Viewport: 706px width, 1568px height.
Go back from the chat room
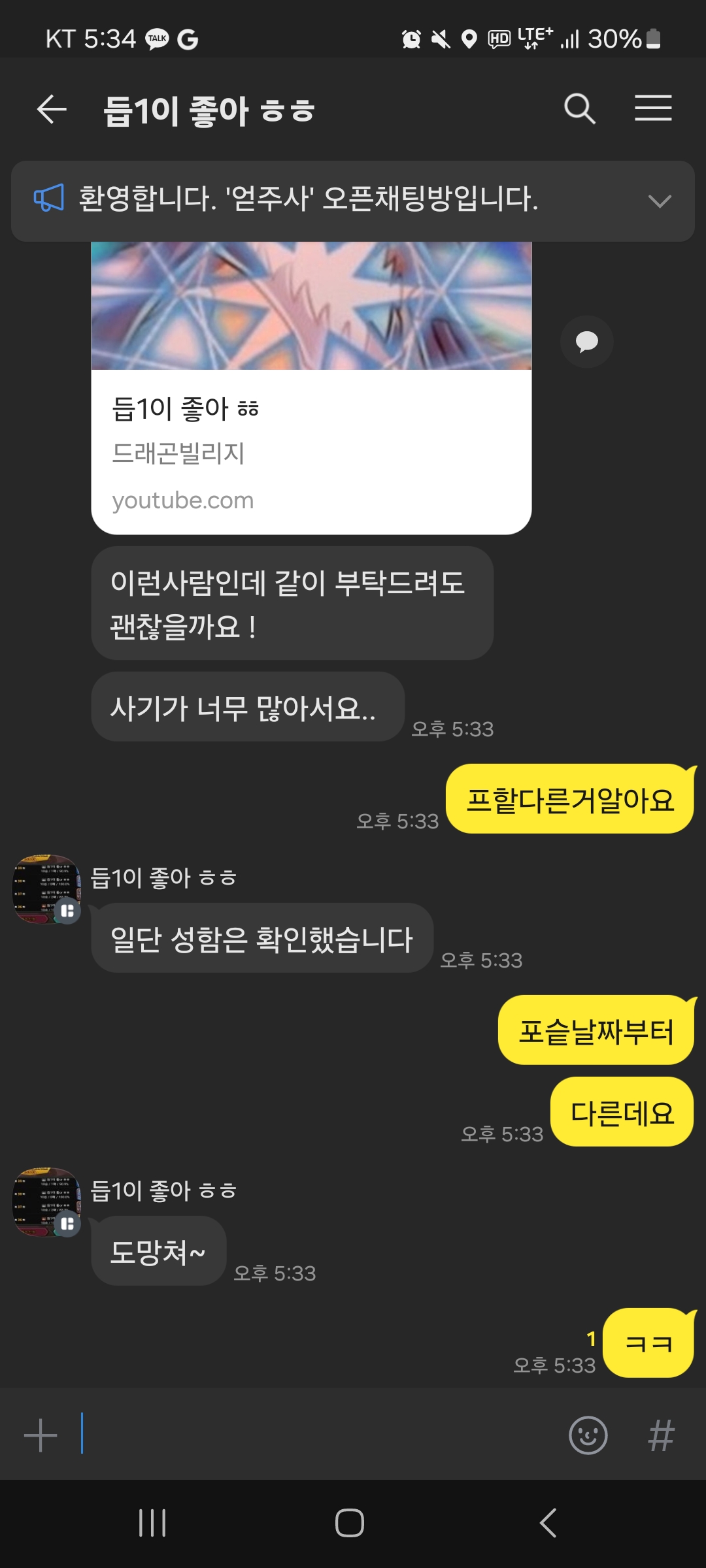click(52, 108)
